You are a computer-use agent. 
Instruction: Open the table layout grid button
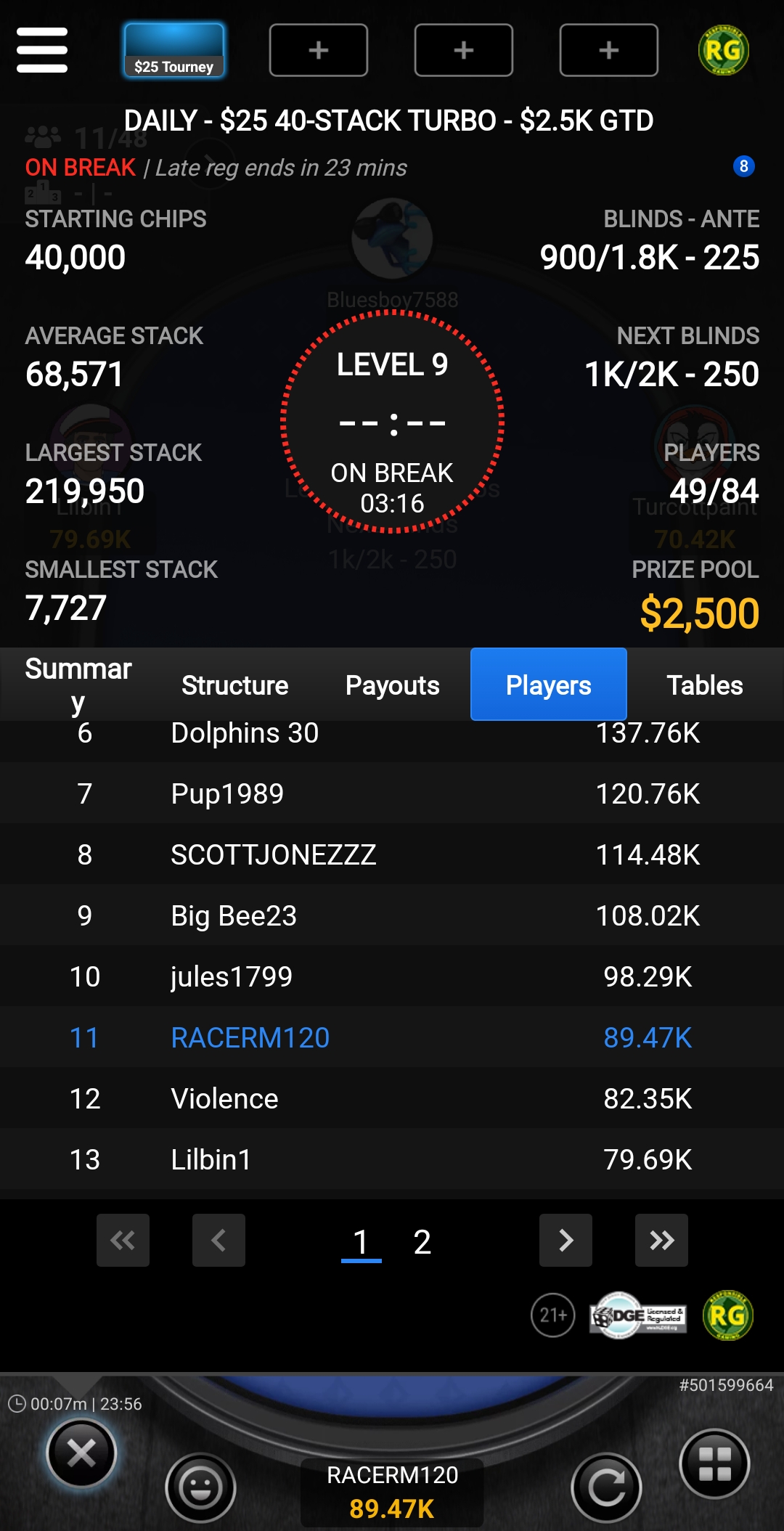pos(714,1463)
